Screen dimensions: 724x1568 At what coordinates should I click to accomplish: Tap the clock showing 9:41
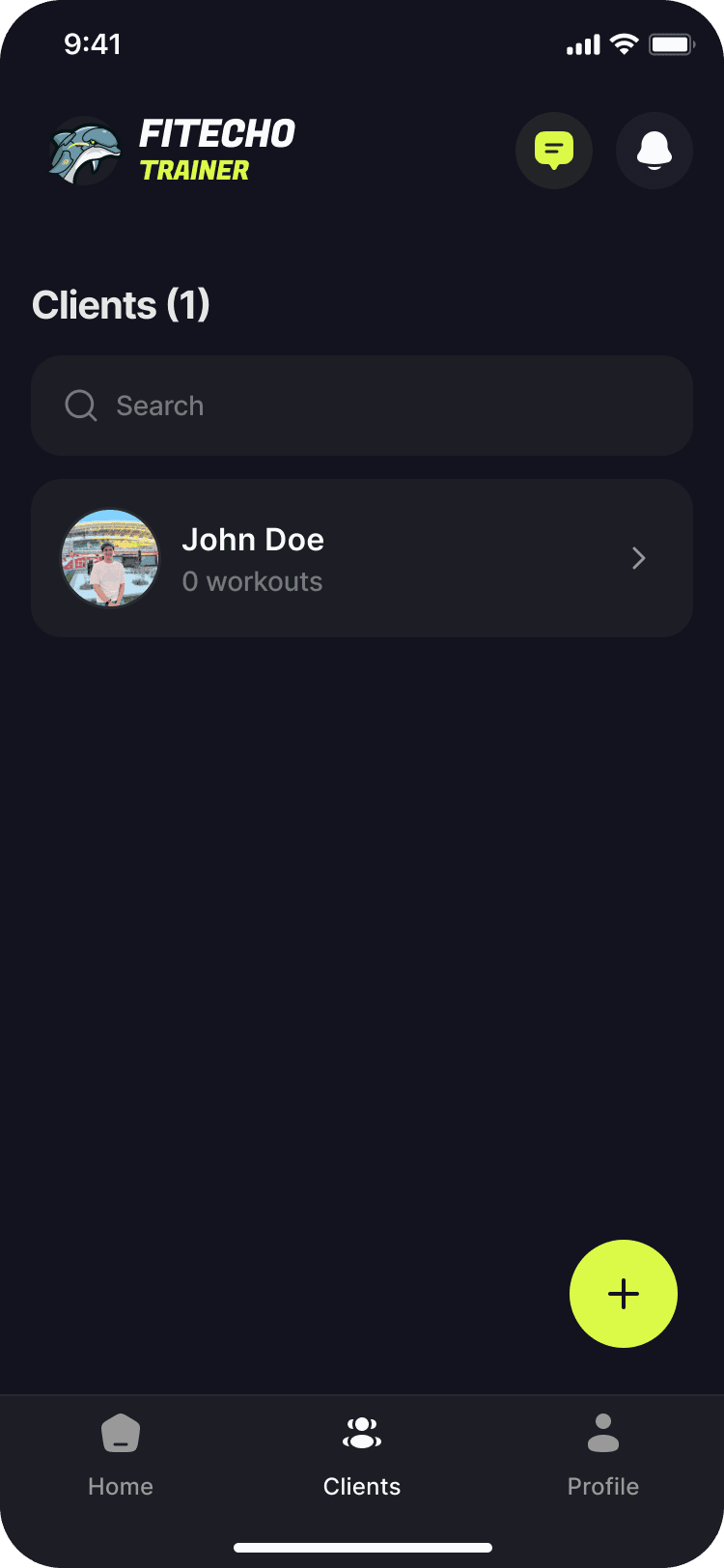point(94,43)
